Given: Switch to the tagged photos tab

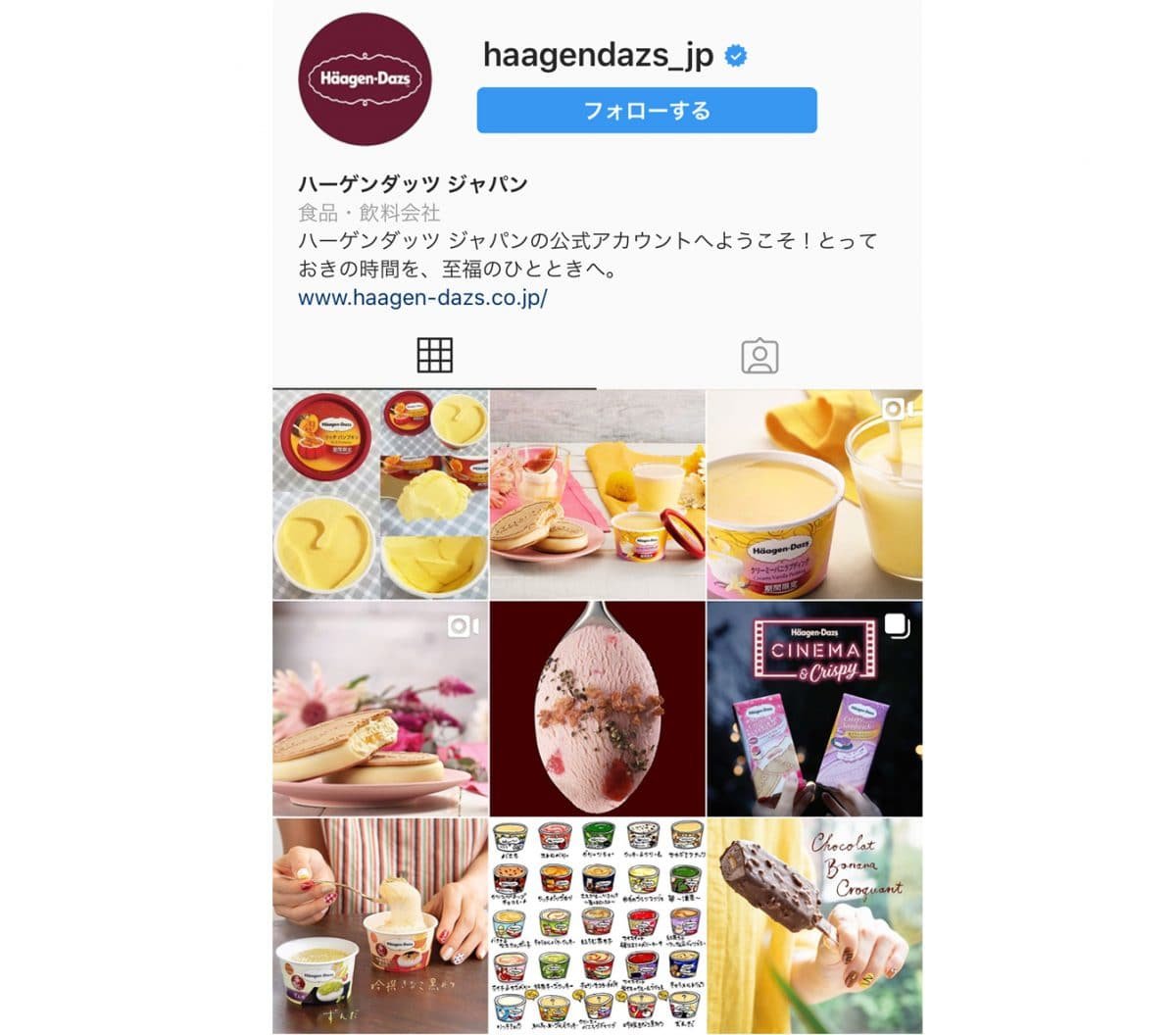Looking at the screenshot, I should (x=759, y=356).
